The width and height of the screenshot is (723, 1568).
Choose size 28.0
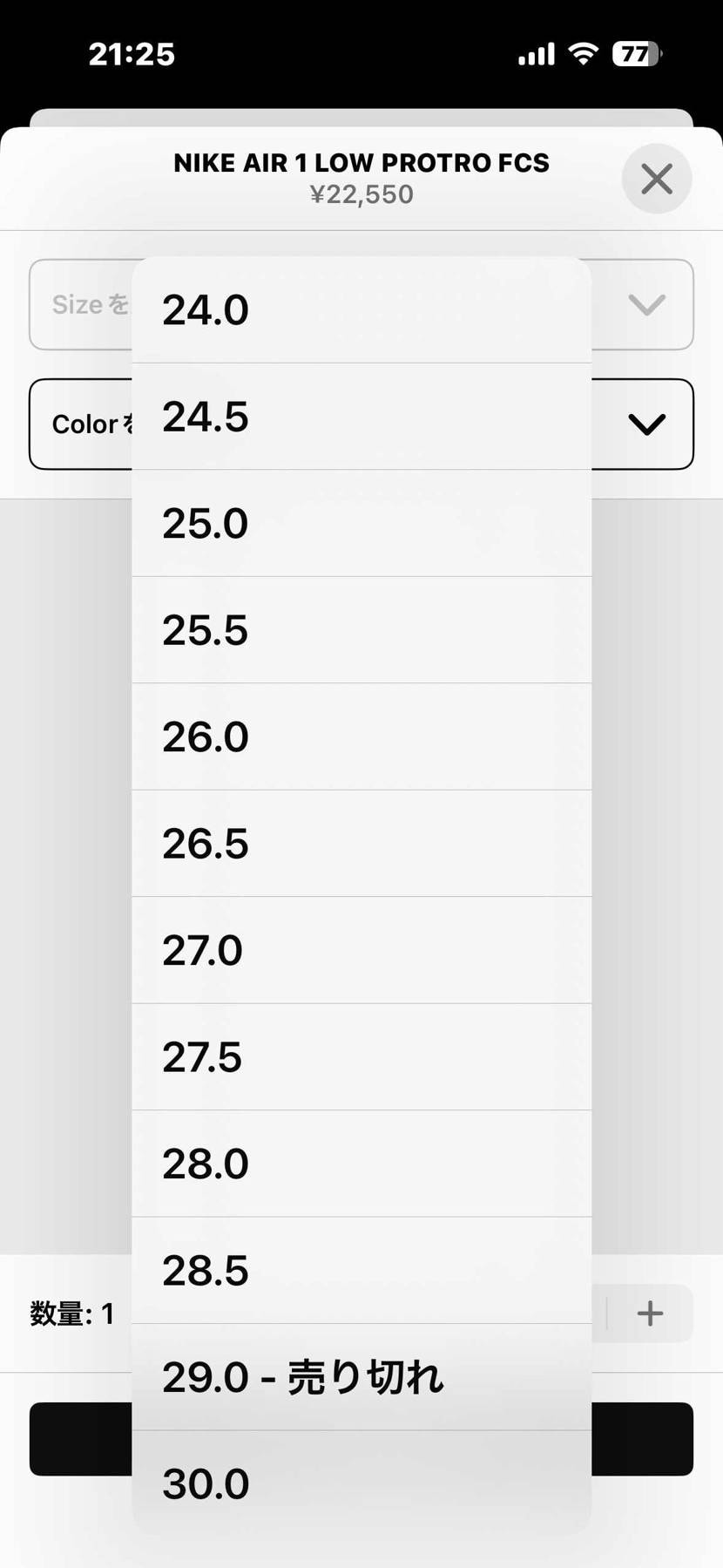361,1164
